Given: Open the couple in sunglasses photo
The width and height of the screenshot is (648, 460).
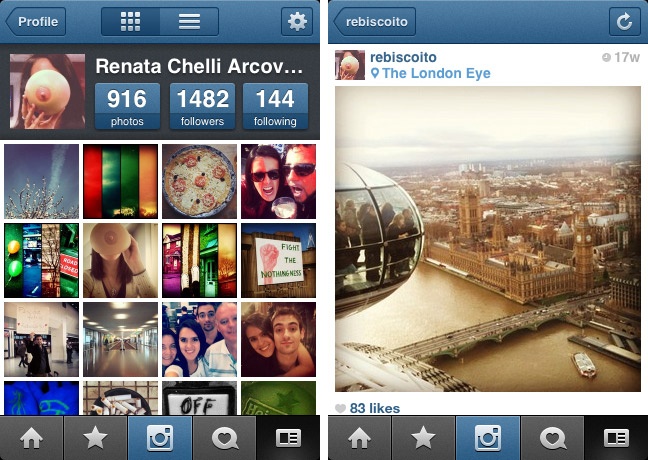Looking at the screenshot, I should pos(278,181).
